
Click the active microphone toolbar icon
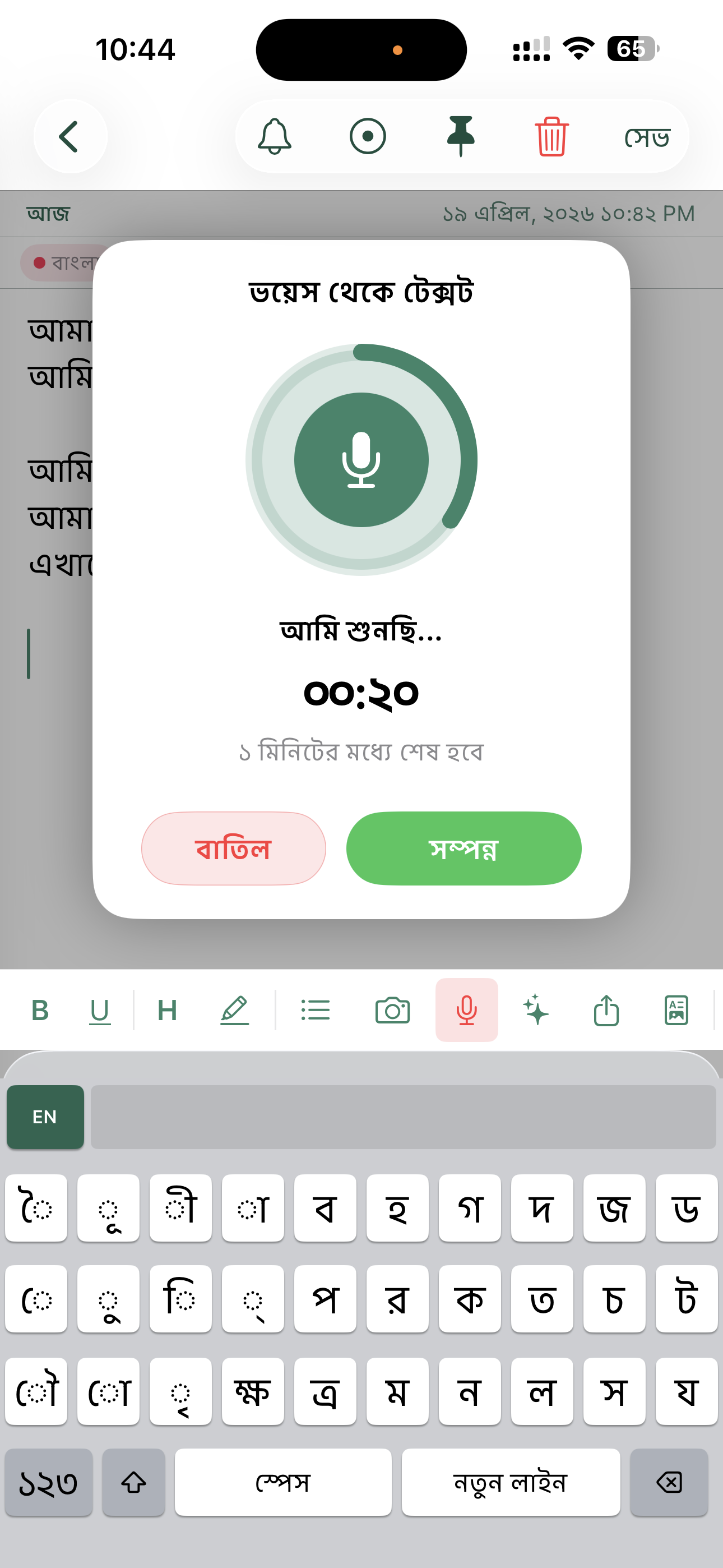pyautogui.click(x=467, y=1011)
